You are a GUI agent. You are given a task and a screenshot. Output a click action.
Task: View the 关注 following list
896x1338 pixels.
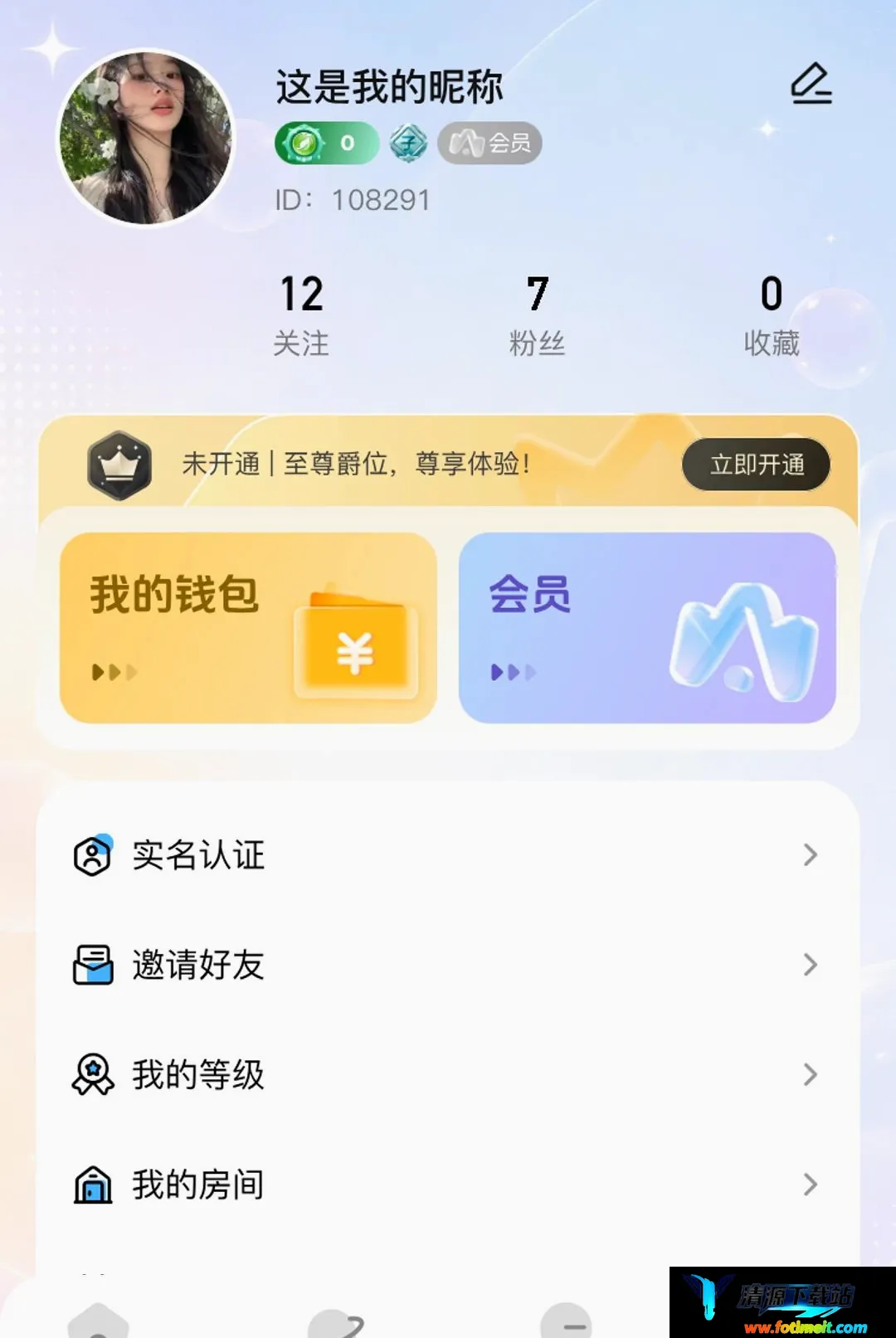click(x=301, y=317)
